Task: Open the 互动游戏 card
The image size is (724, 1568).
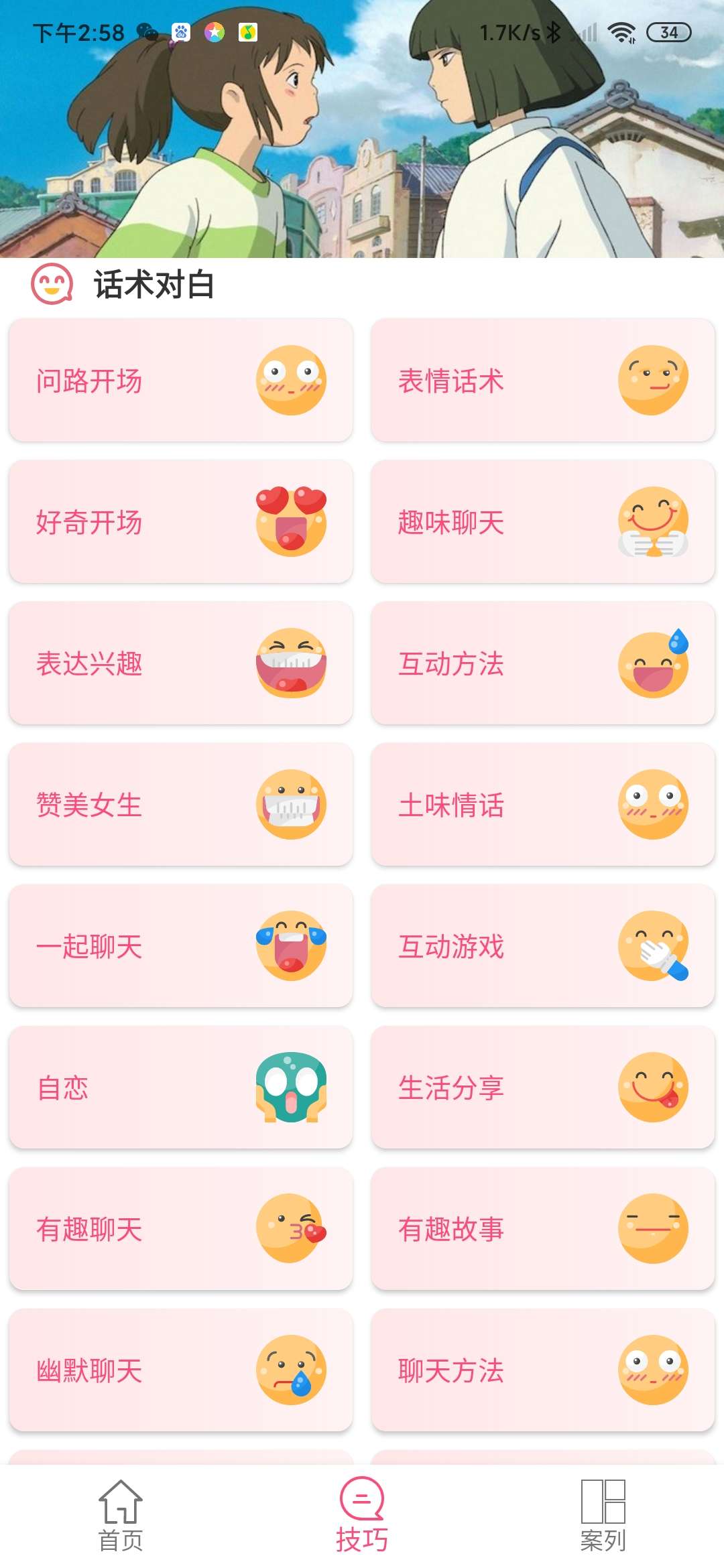Action: click(x=543, y=948)
